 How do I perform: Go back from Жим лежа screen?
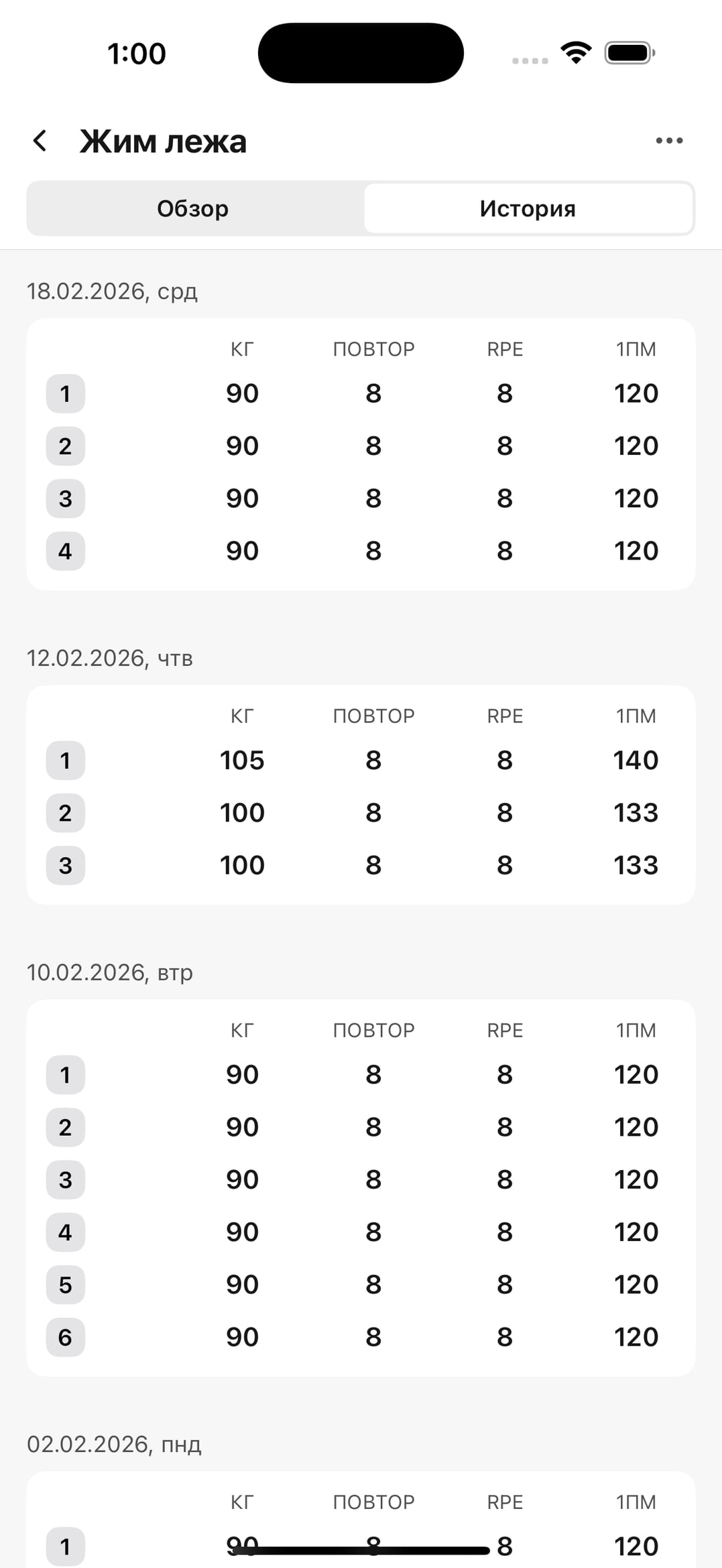pyautogui.click(x=40, y=141)
